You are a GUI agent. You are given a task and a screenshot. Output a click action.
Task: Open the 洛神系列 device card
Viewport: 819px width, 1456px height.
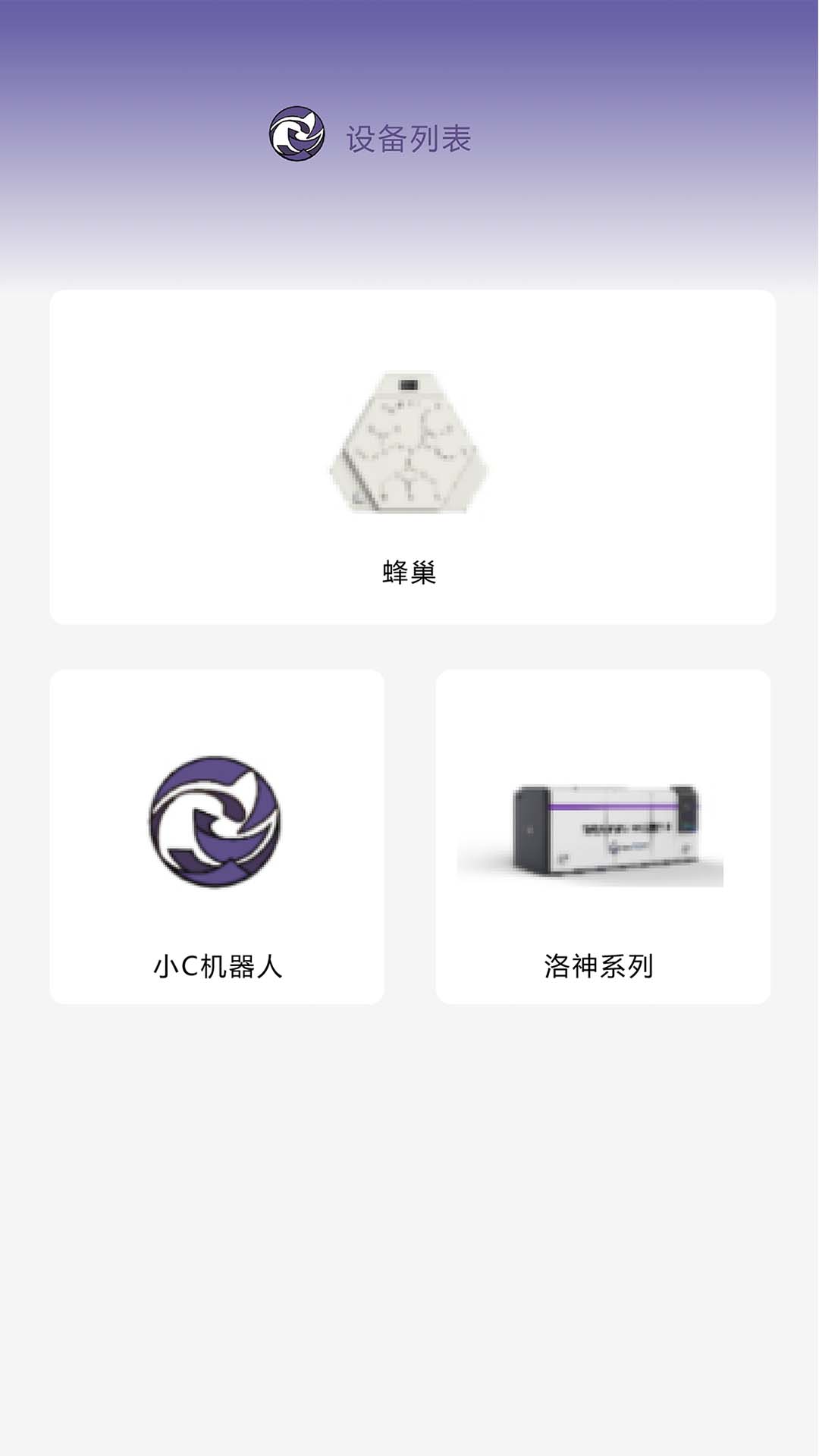(603, 834)
